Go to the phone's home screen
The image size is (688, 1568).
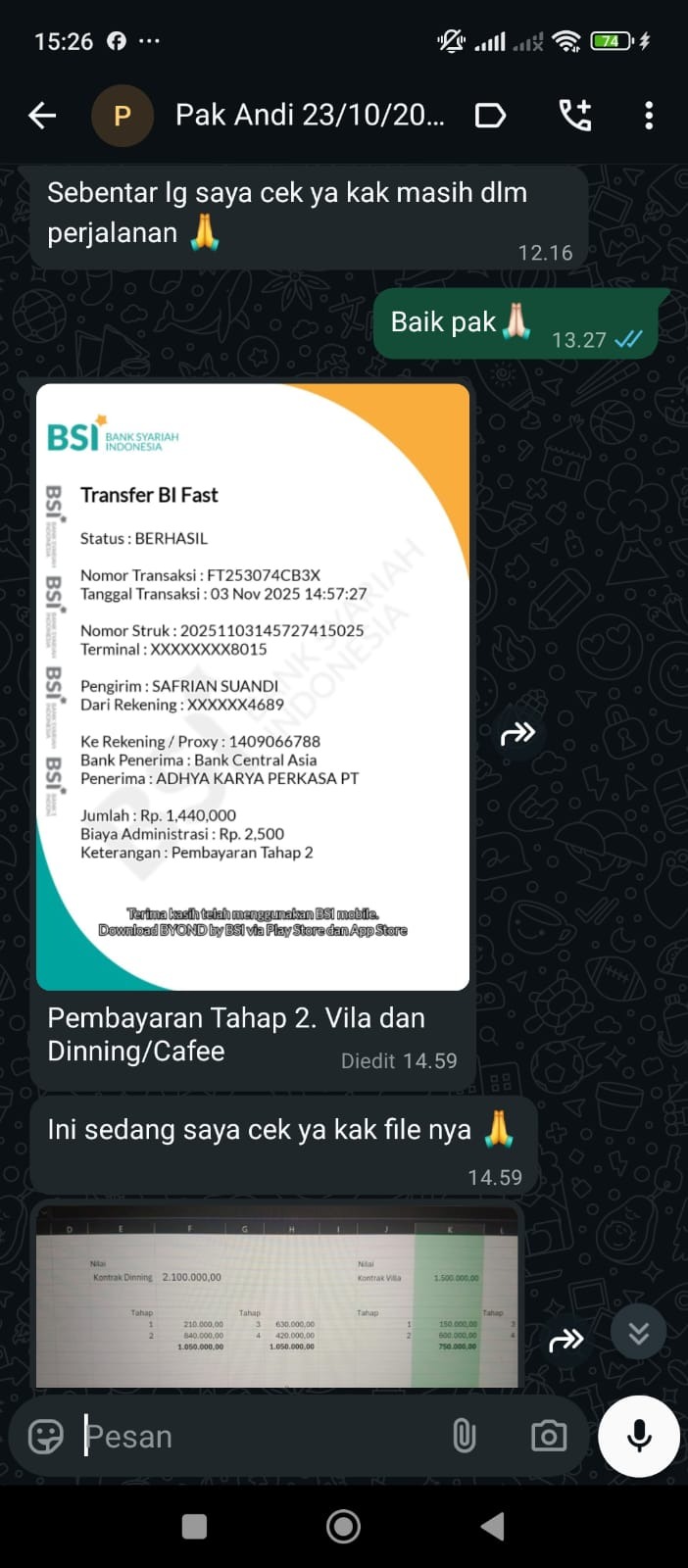coord(343,1526)
